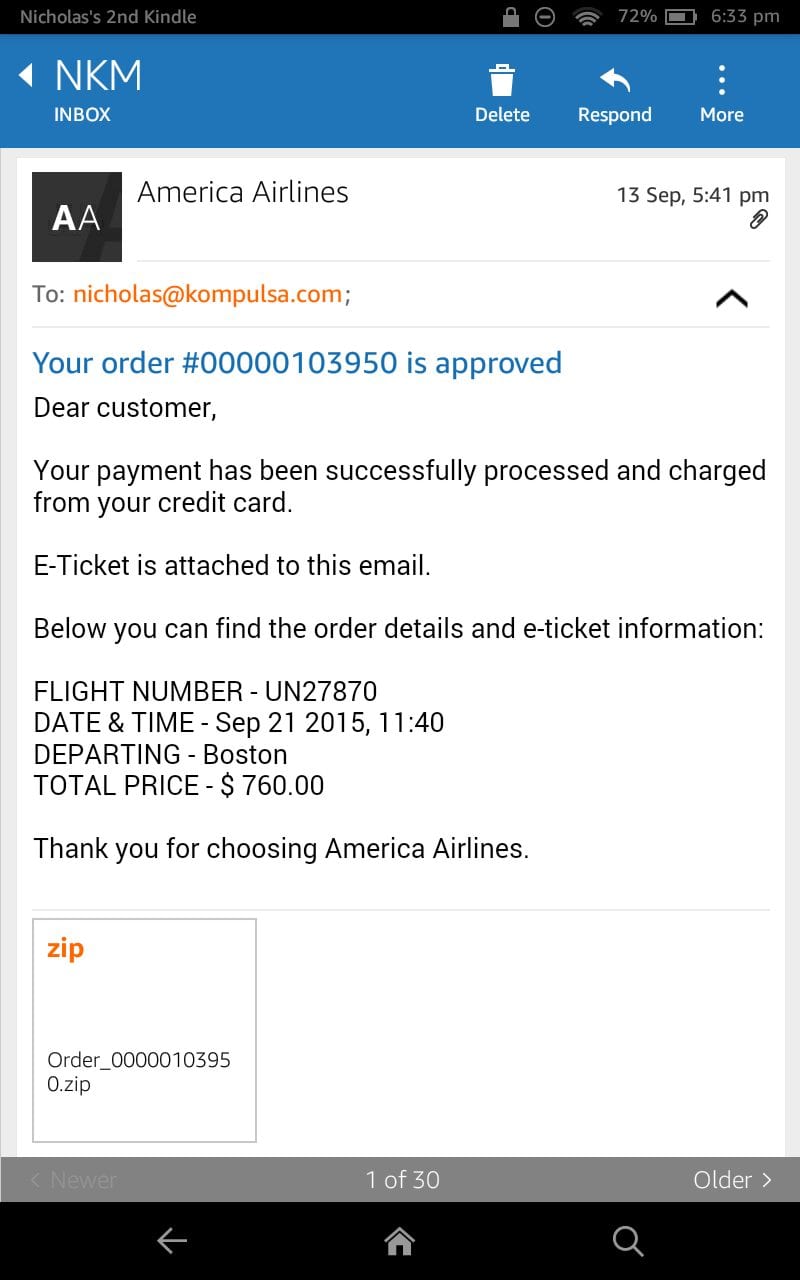
Task: Go to the Kindle home screen
Action: point(399,1241)
